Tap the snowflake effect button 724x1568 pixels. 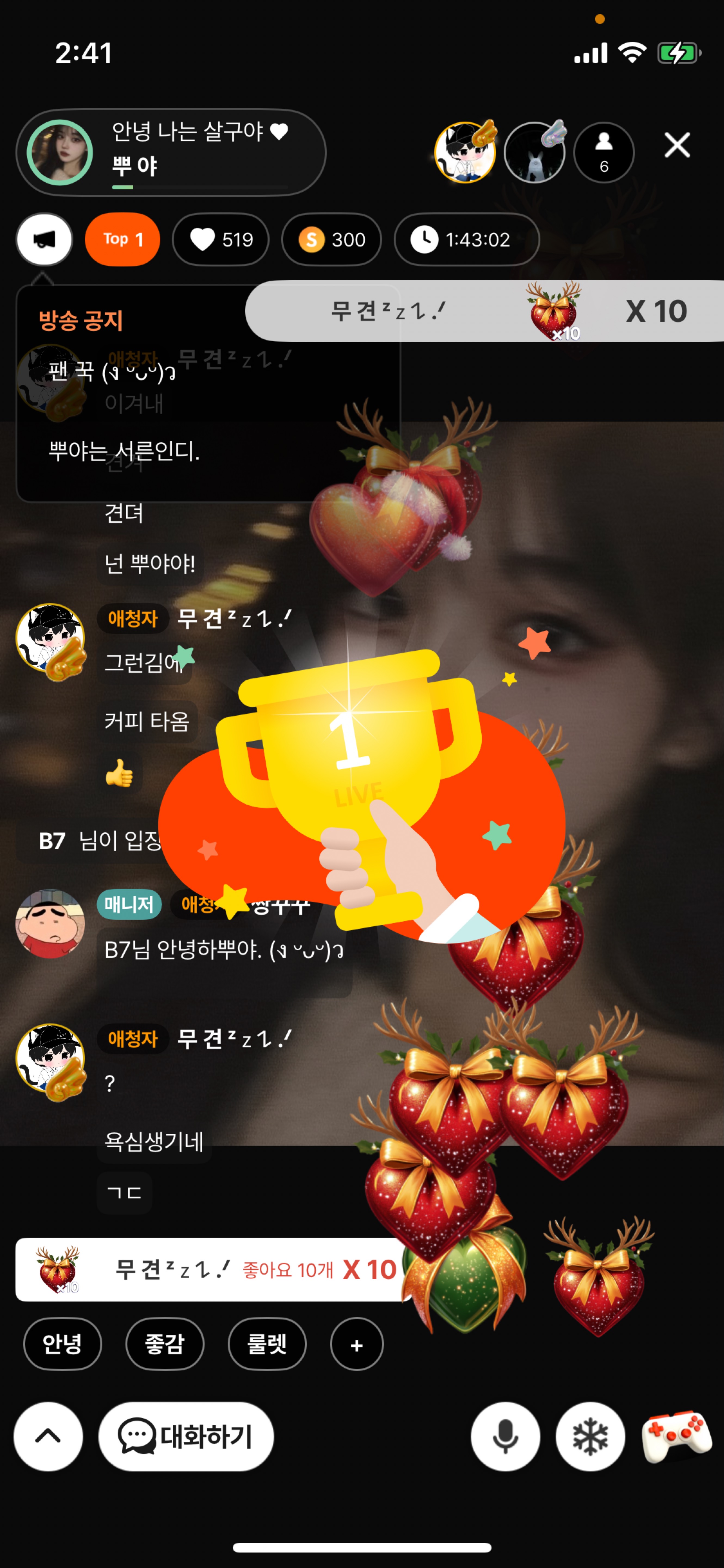click(590, 1437)
